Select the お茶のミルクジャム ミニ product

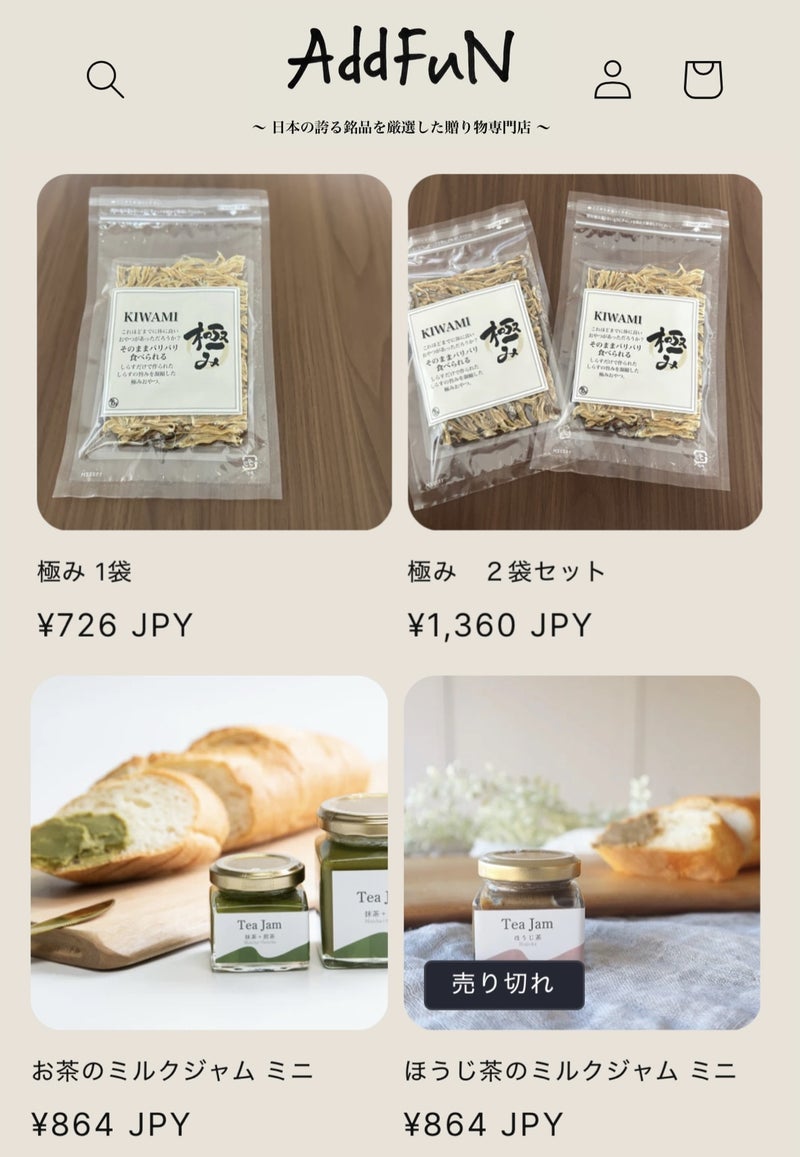(x=209, y=852)
